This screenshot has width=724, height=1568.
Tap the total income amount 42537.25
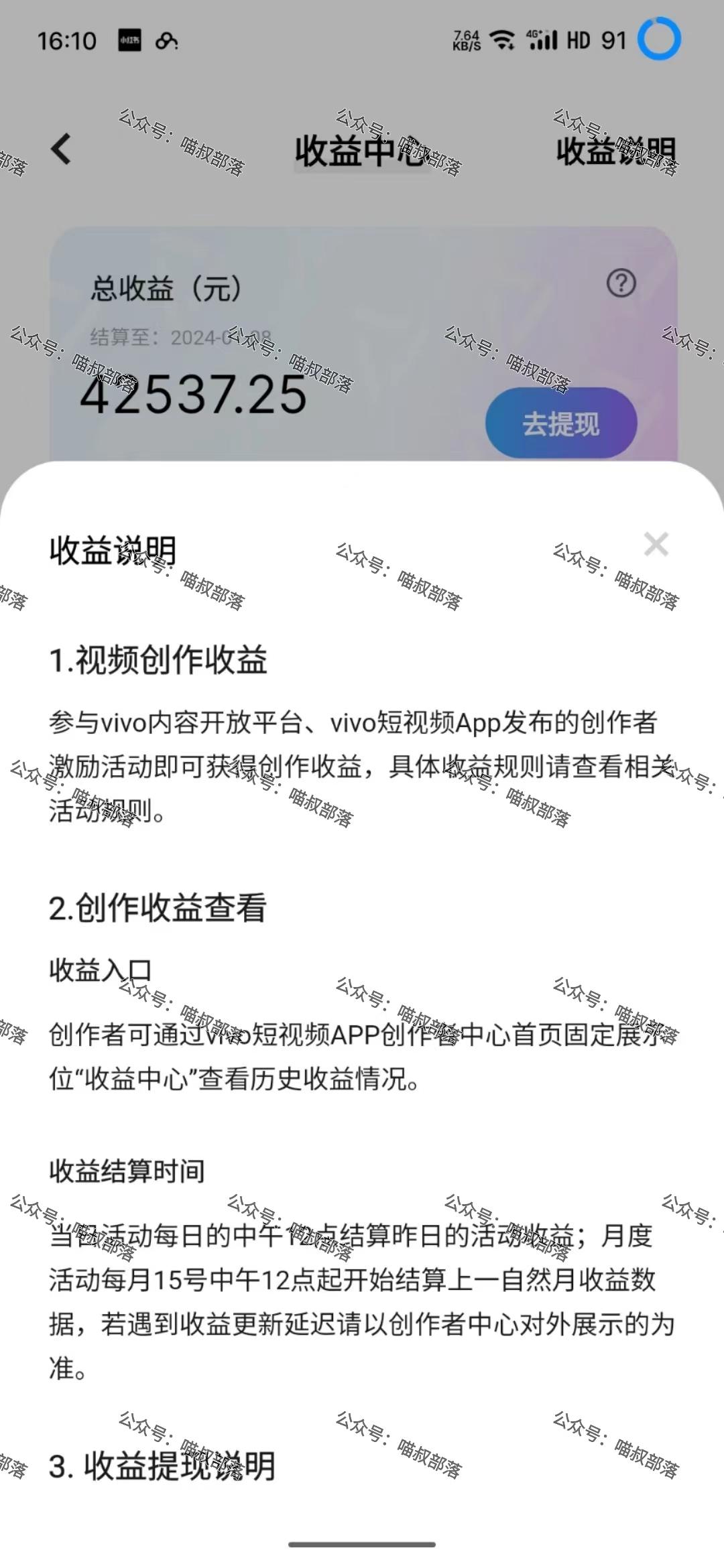click(x=194, y=397)
